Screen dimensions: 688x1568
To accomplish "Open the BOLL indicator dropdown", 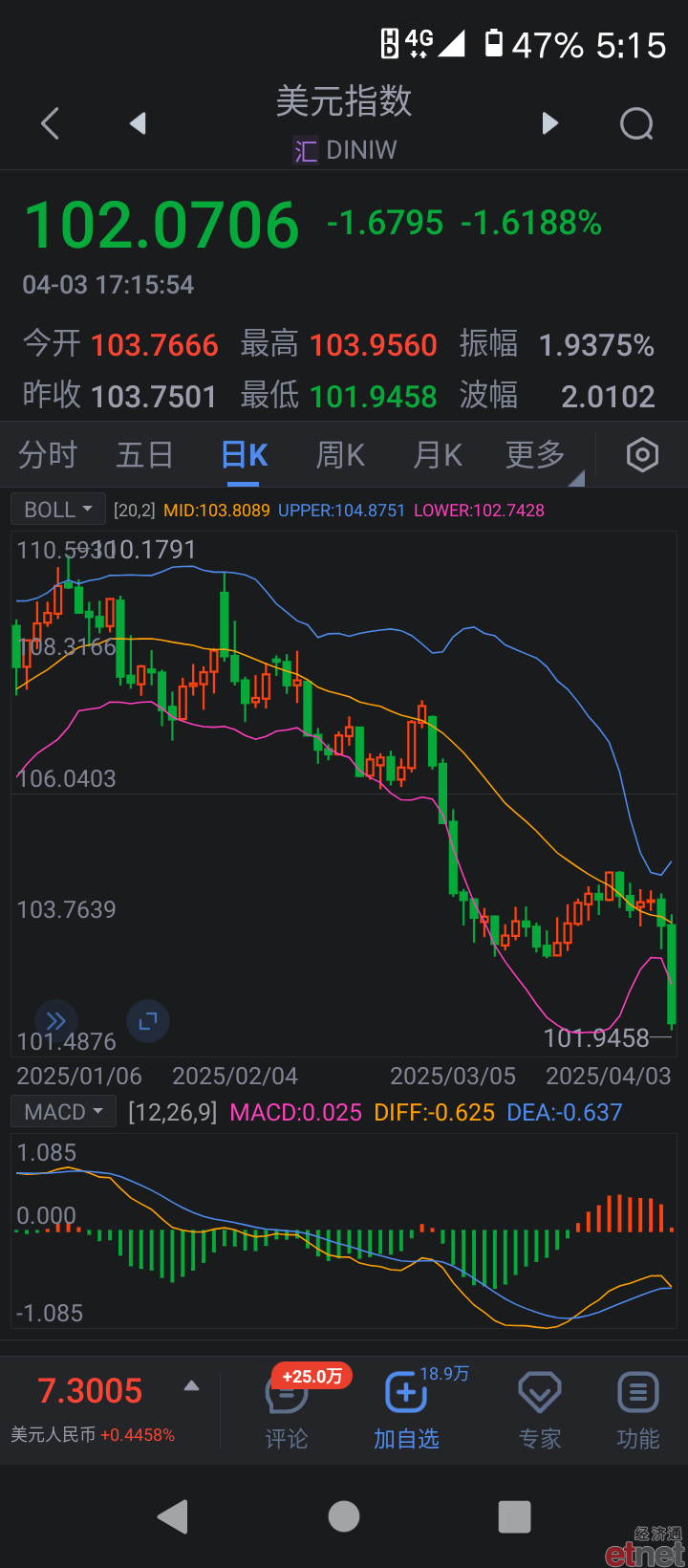I will tap(58, 510).
